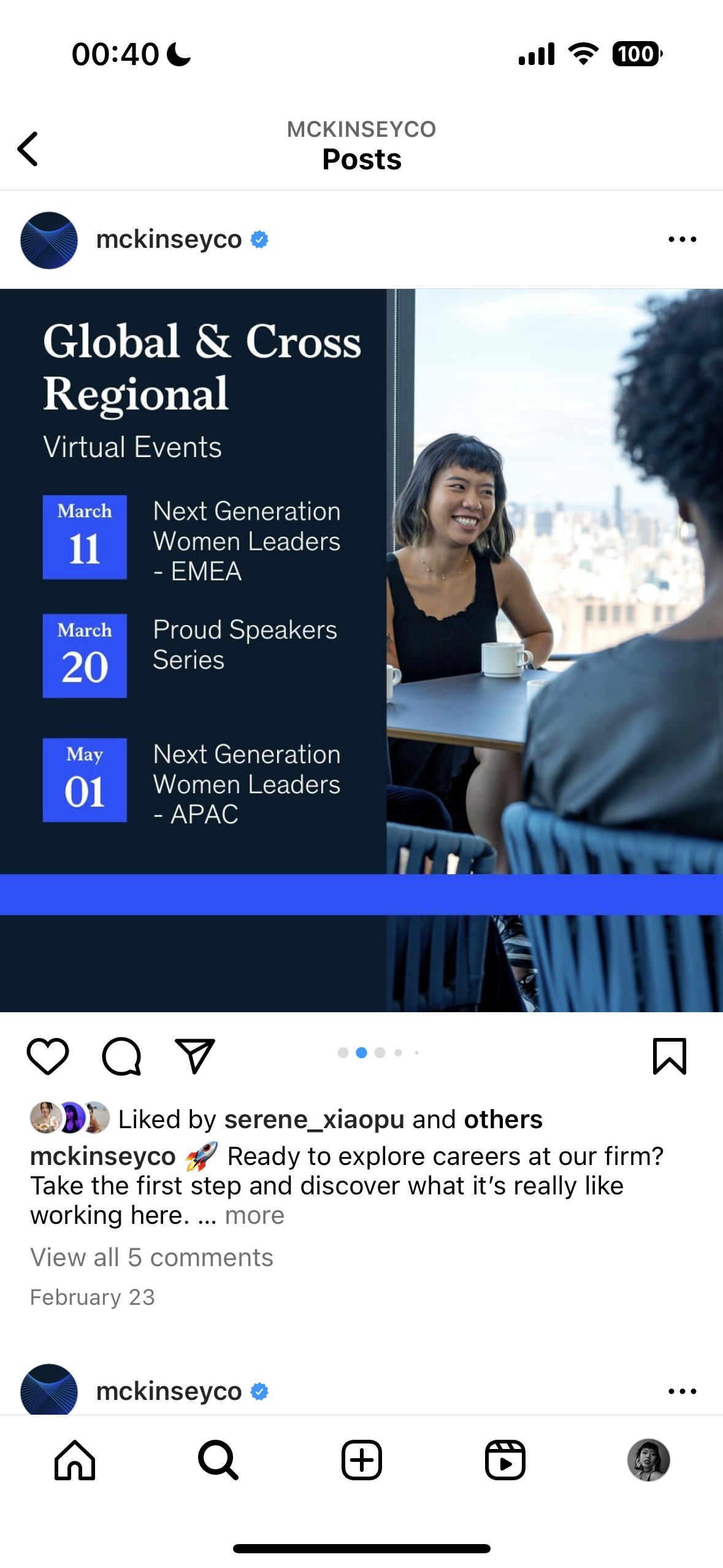
Task: Open my profile tab
Action: 648,1460
